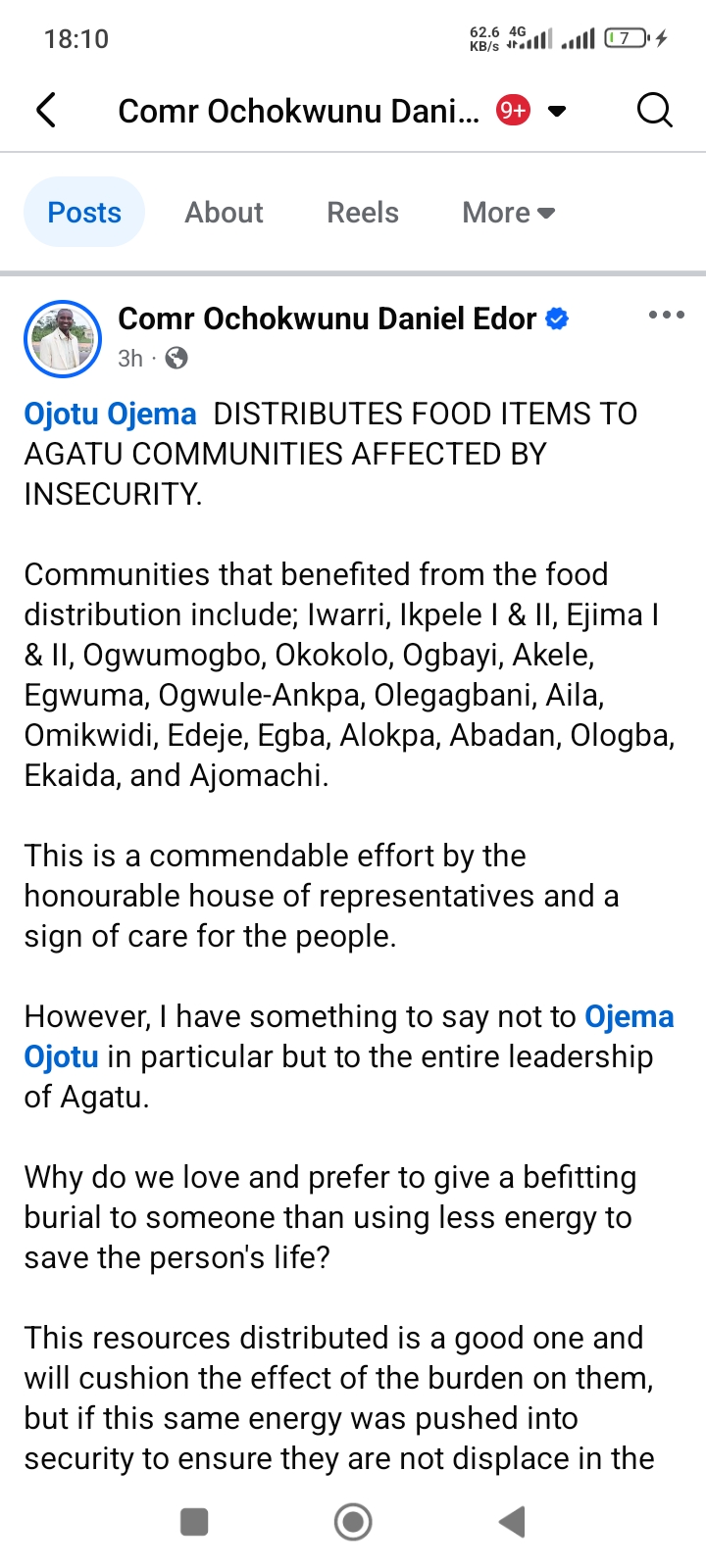Expand the profile name dropdown arrow

[x=557, y=111]
